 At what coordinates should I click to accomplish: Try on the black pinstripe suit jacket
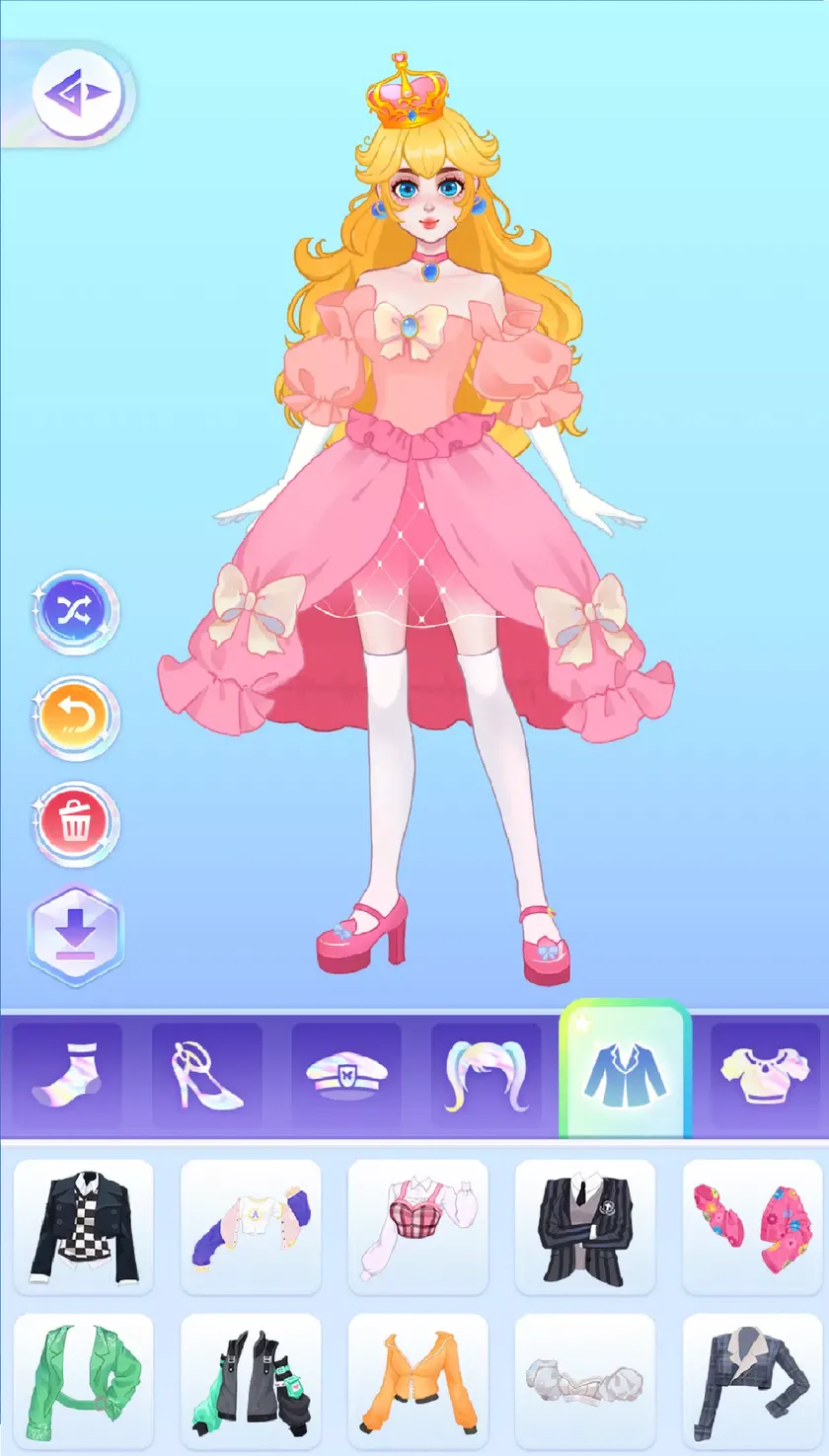pyautogui.click(x=585, y=1227)
